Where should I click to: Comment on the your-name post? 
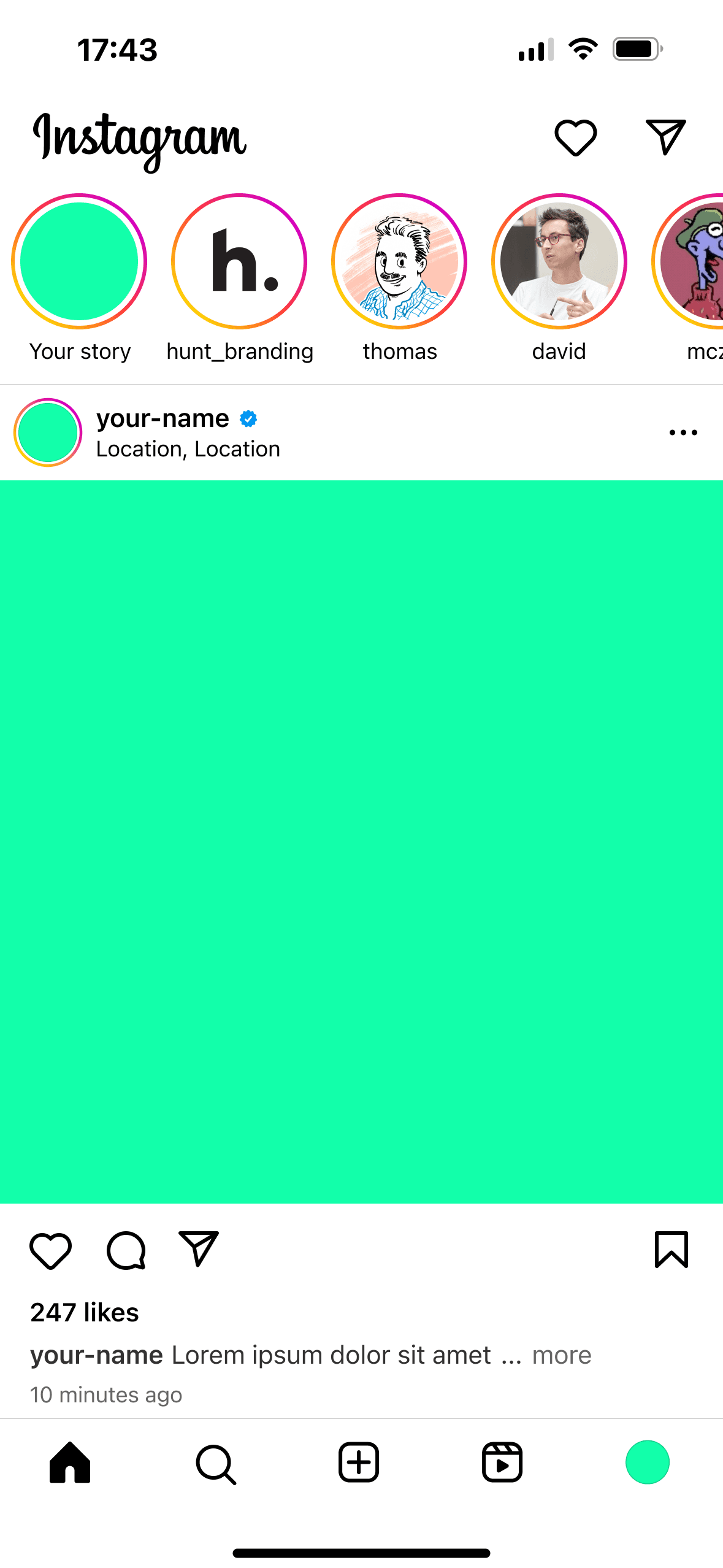(126, 1250)
